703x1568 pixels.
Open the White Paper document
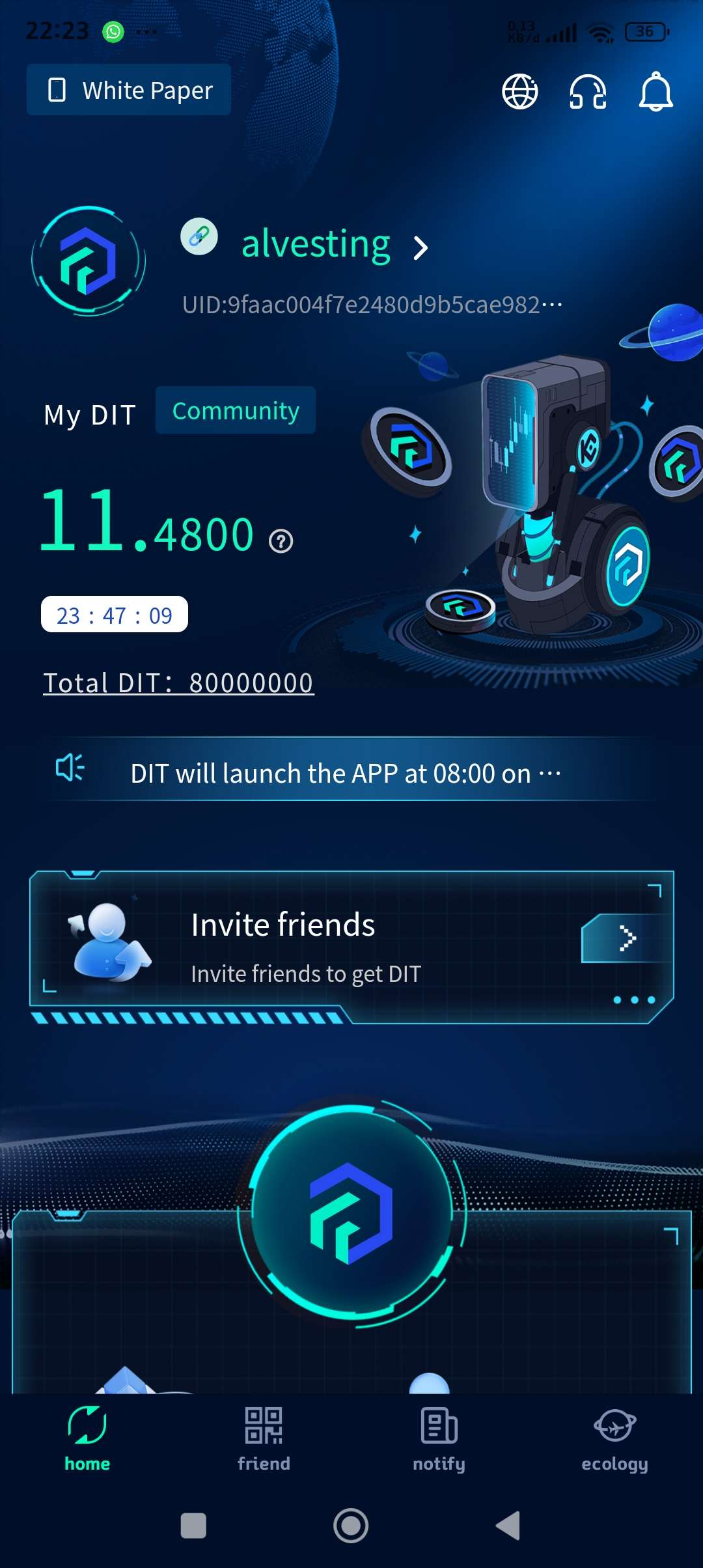point(129,90)
